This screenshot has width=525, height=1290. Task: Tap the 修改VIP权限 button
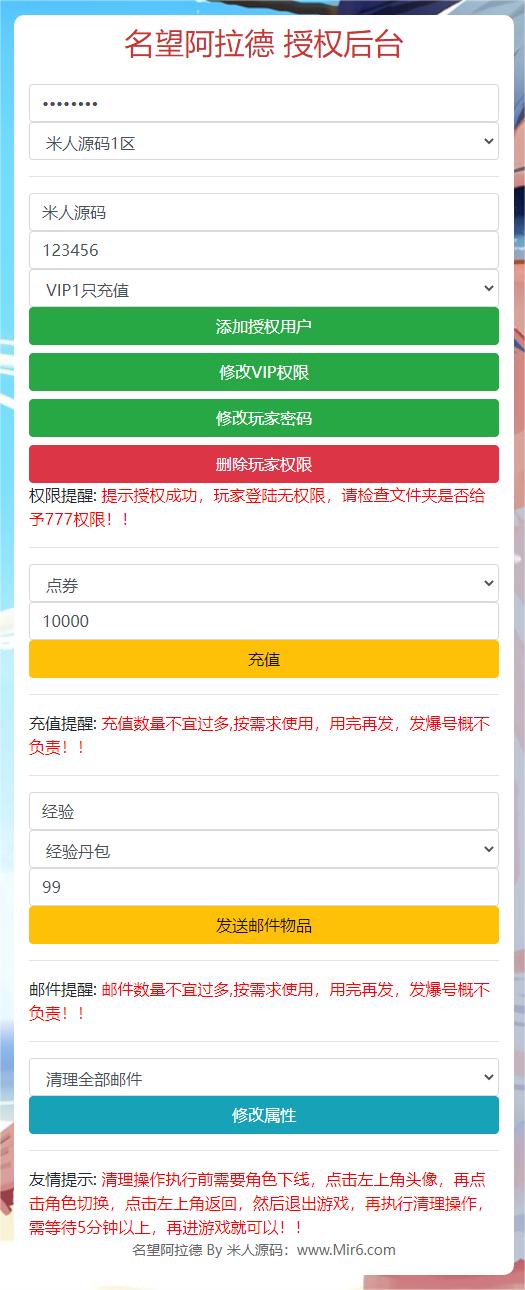click(264, 372)
